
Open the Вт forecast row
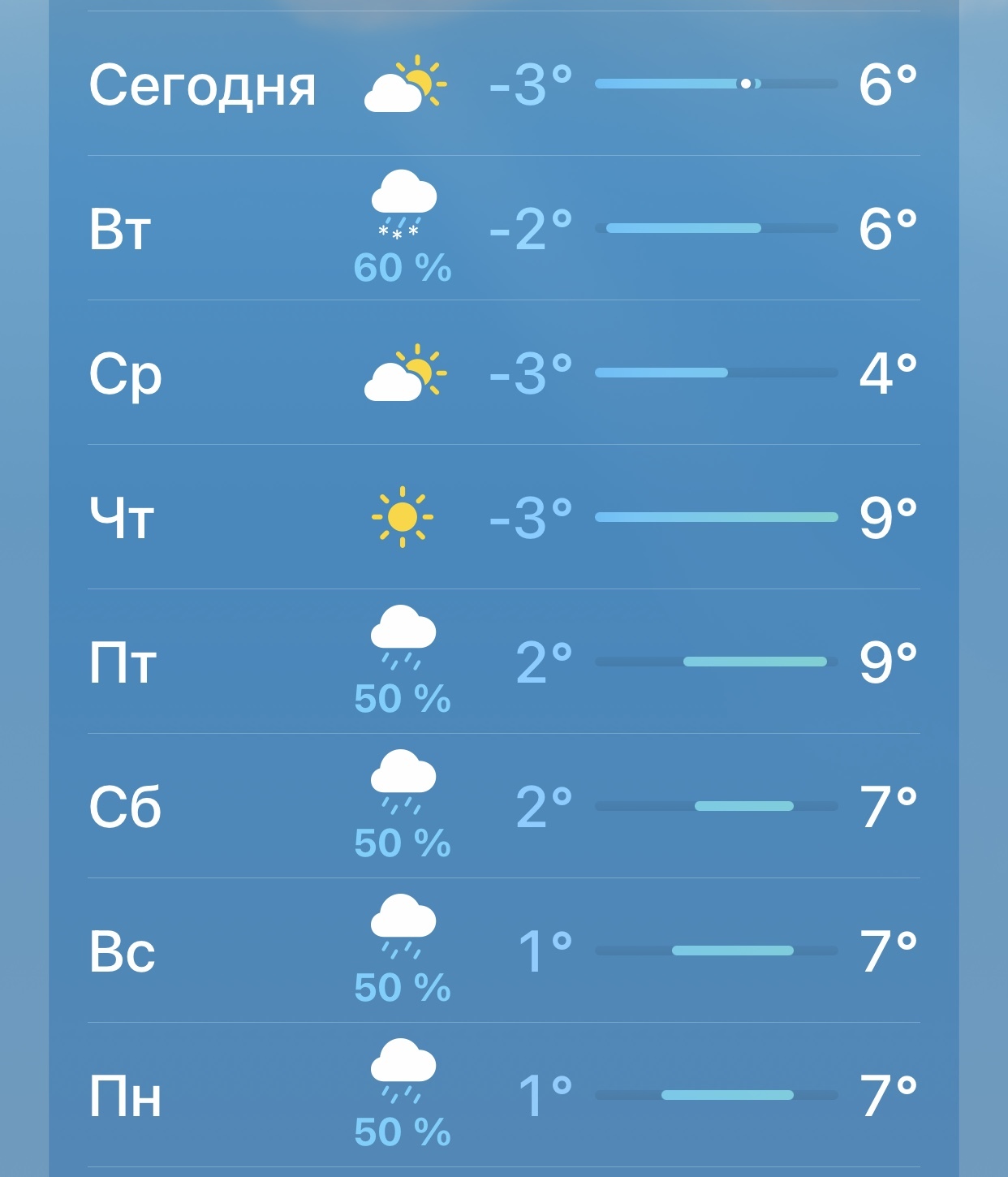pyautogui.click(x=503, y=229)
